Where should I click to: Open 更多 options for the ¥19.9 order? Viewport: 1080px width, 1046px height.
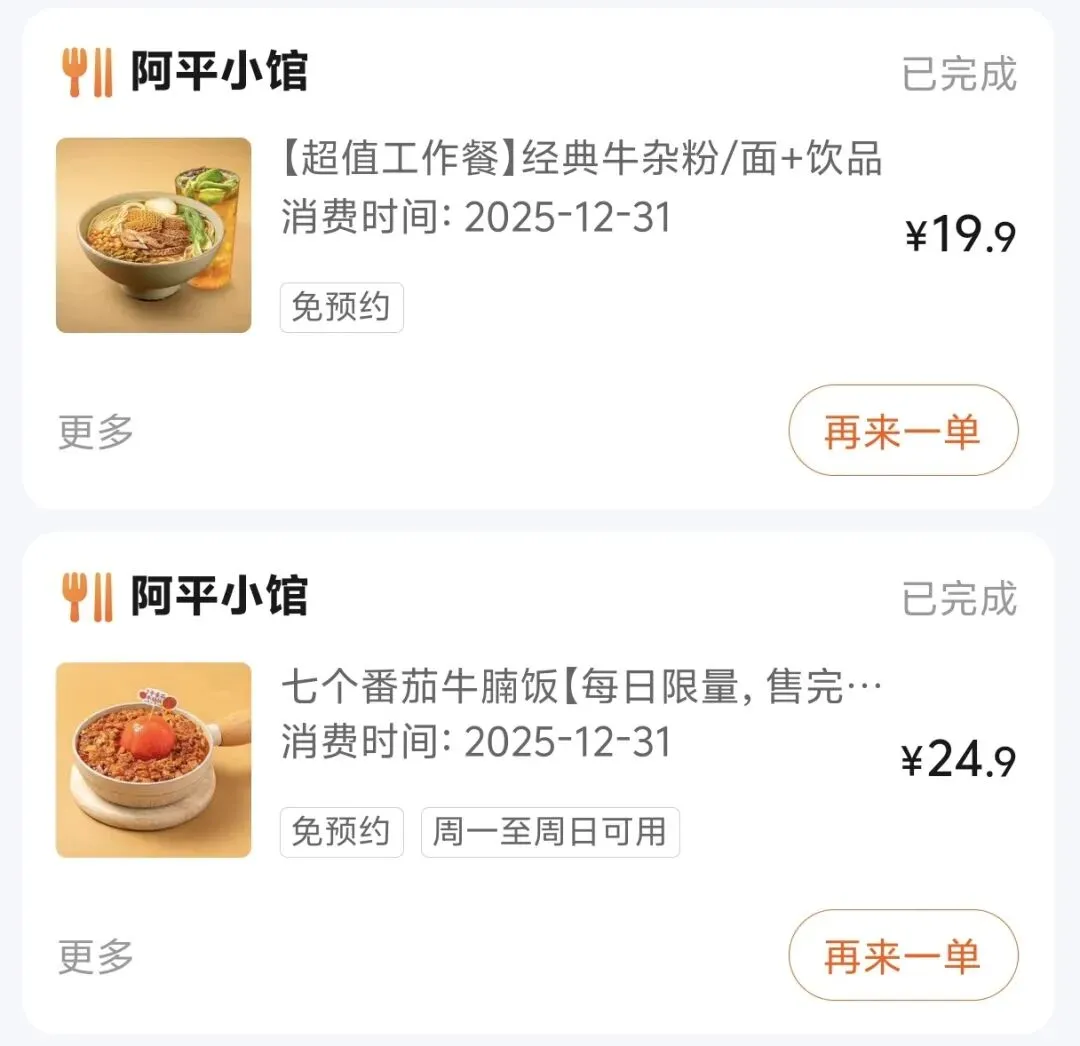pyautogui.click(x=96, y=432)
